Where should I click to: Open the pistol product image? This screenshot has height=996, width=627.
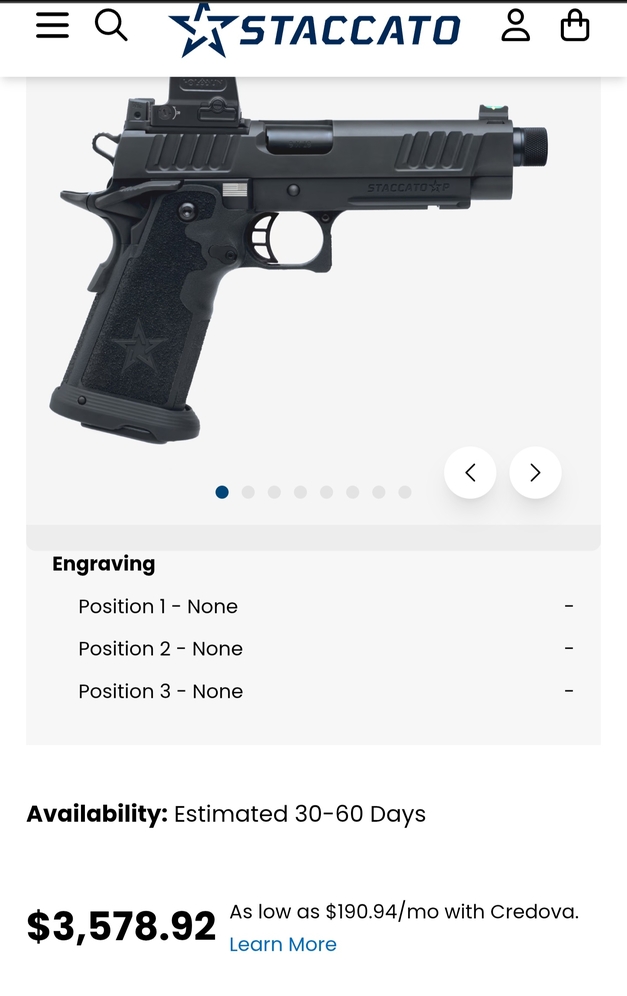300,260
